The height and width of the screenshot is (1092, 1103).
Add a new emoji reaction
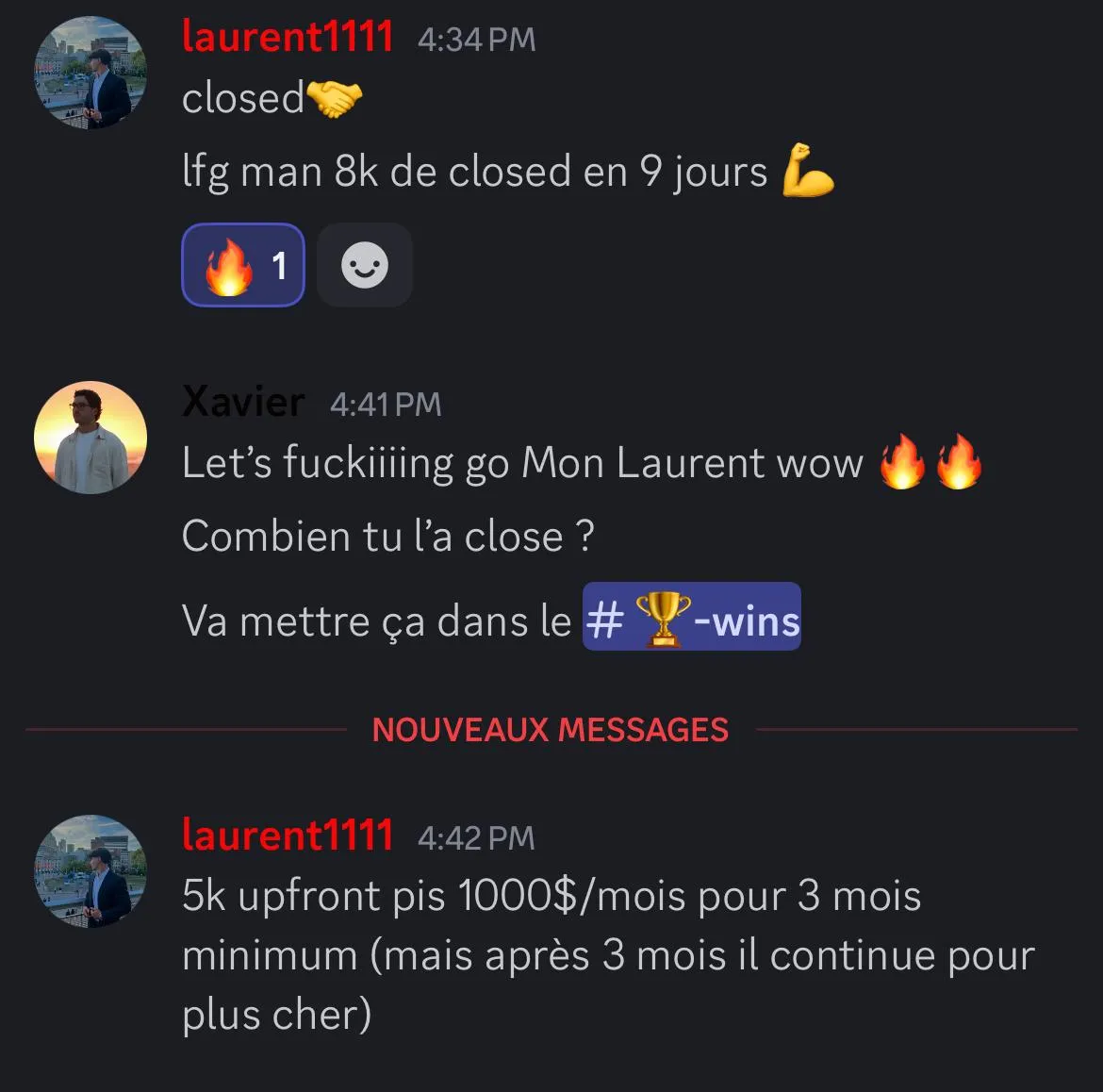[365, 265]
